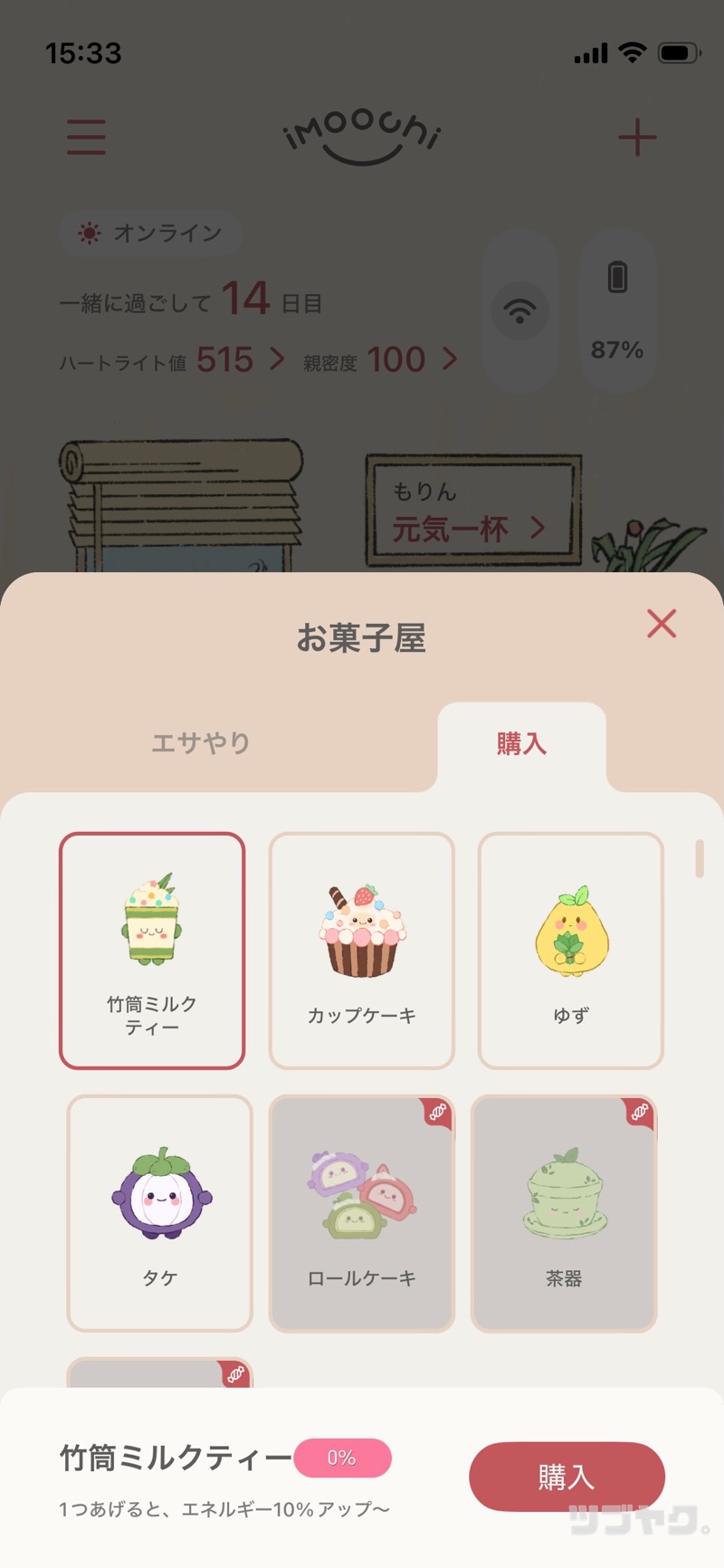724x1568 pixels.
Task: Tap the plus icon to add a device
Action: [x=638, y=136]
